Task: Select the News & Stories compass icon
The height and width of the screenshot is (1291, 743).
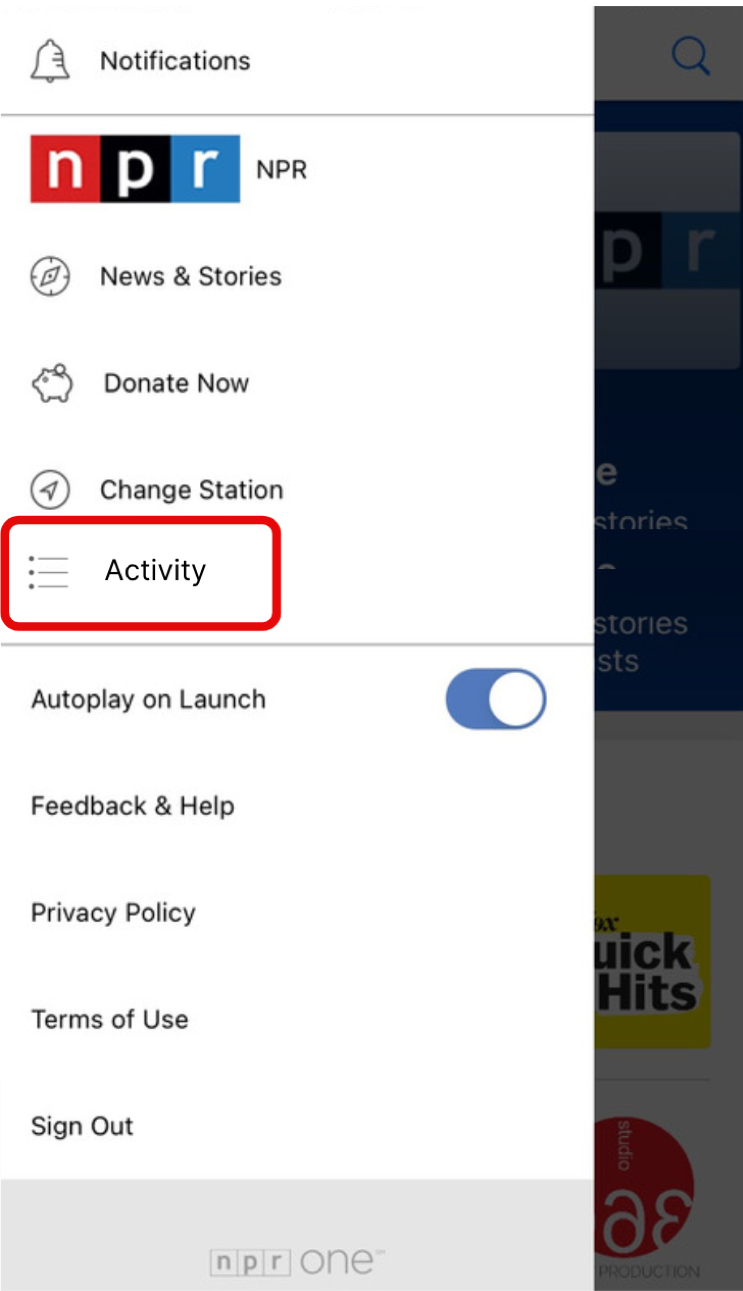Action: click(x=51, y=277)
